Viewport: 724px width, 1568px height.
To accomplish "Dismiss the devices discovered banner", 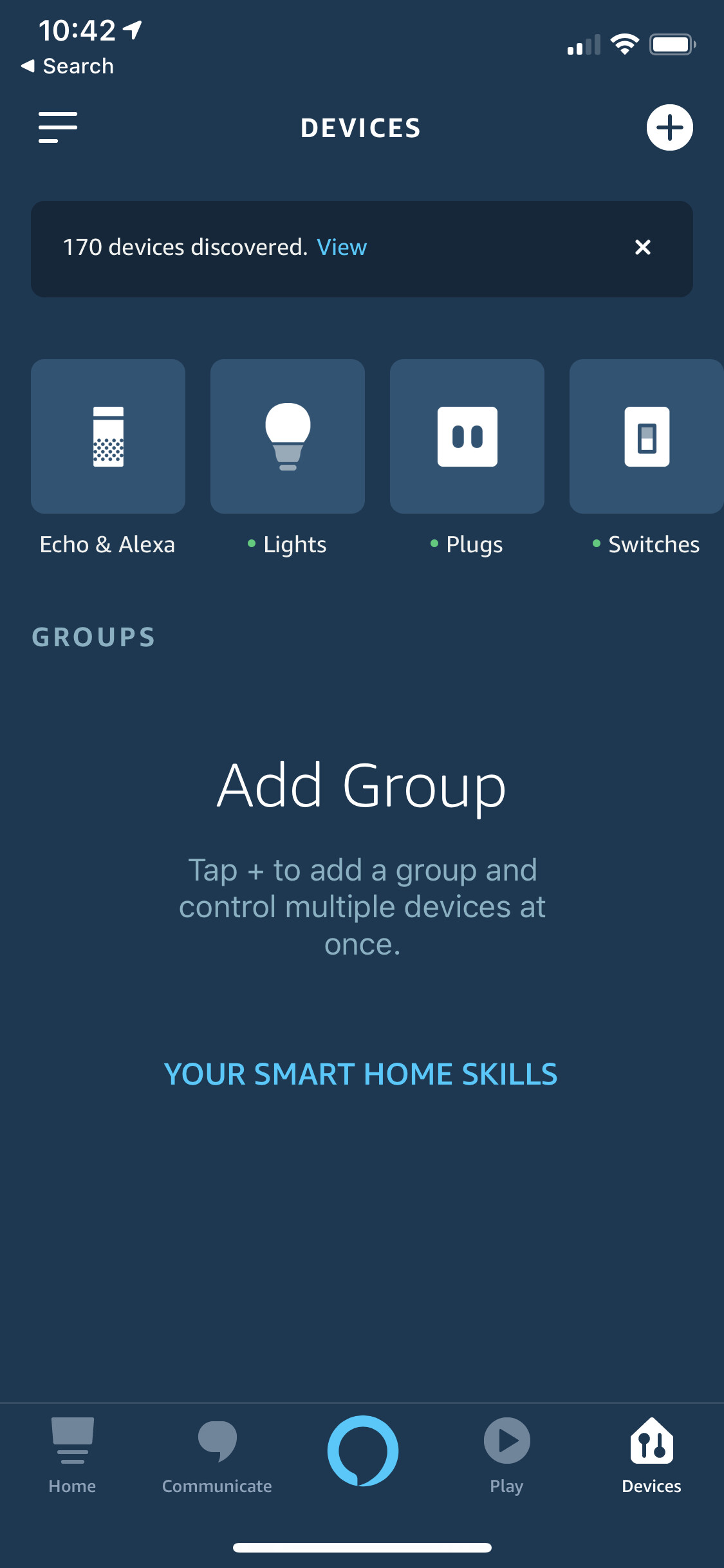I will tap(642, 247).
